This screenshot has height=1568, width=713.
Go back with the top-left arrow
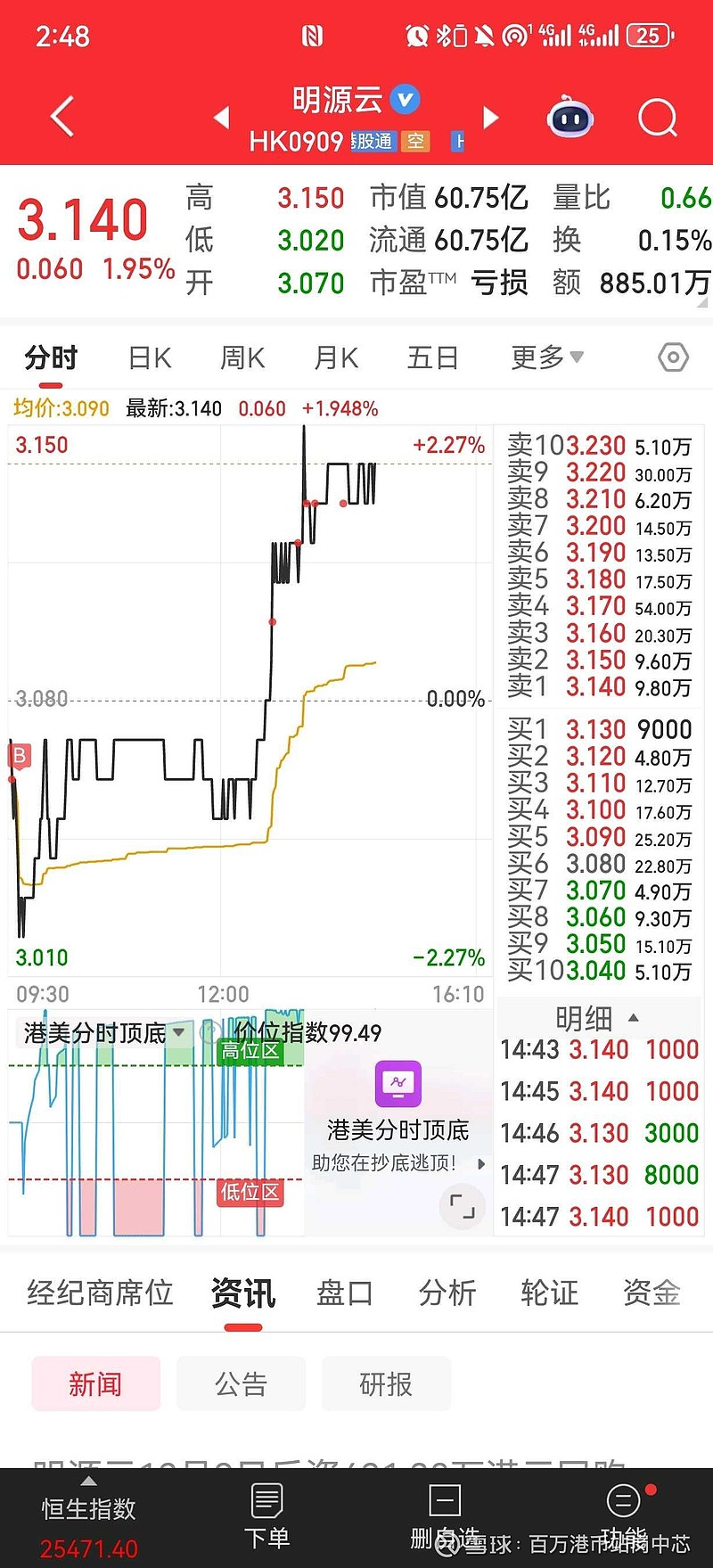tap(62, 117)
